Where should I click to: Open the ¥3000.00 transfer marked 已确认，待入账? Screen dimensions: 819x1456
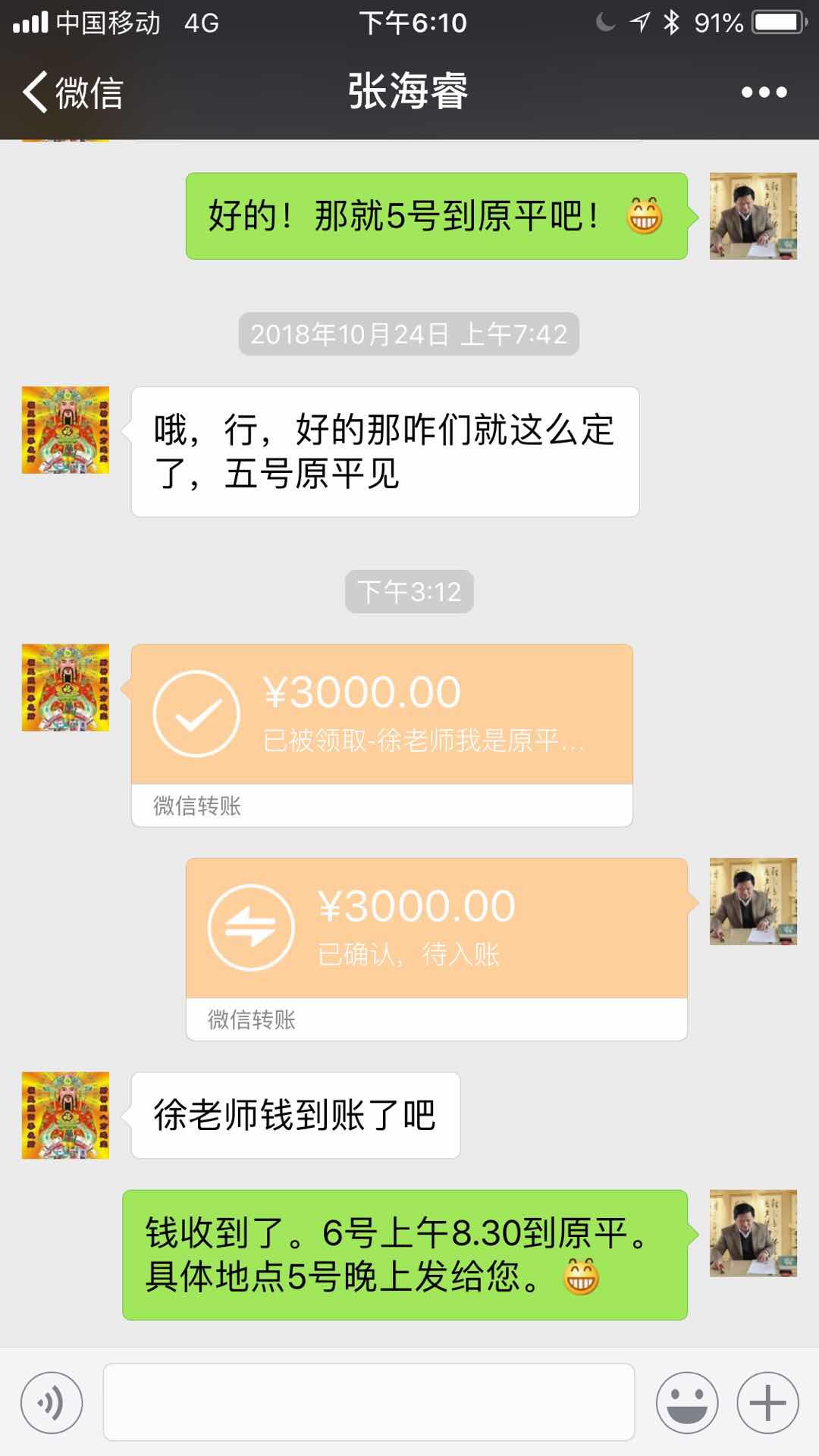point(436,928)
